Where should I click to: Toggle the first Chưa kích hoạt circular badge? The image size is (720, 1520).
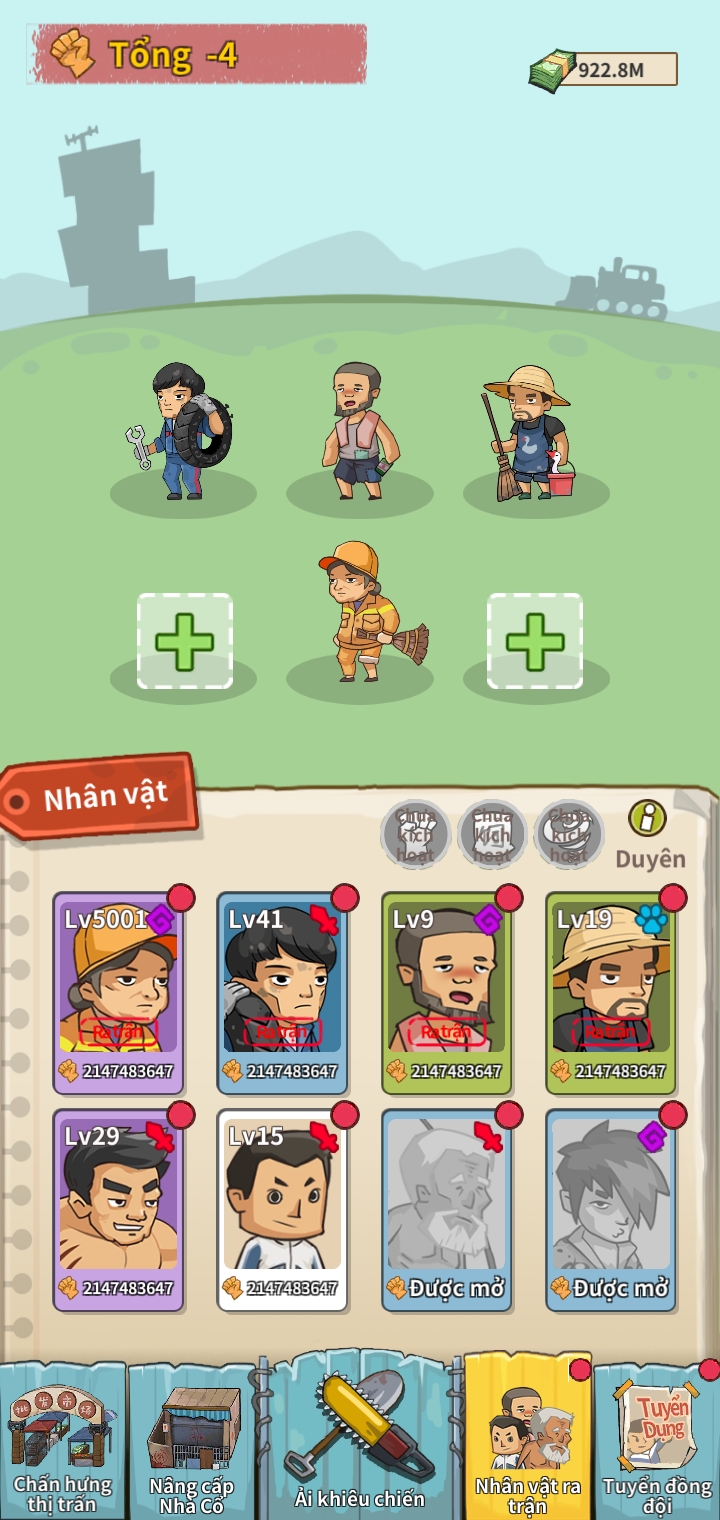415,835
